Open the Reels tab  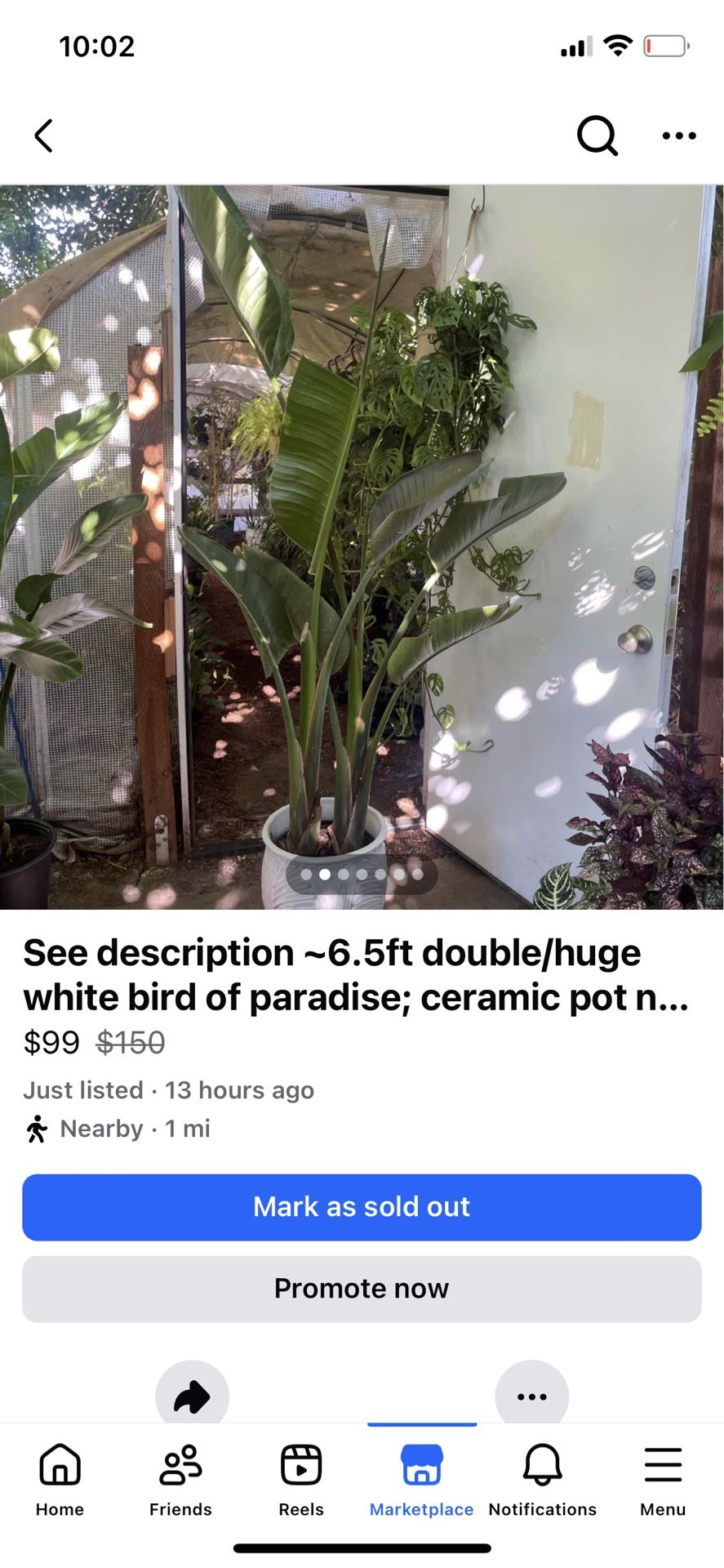[301, 1479]
